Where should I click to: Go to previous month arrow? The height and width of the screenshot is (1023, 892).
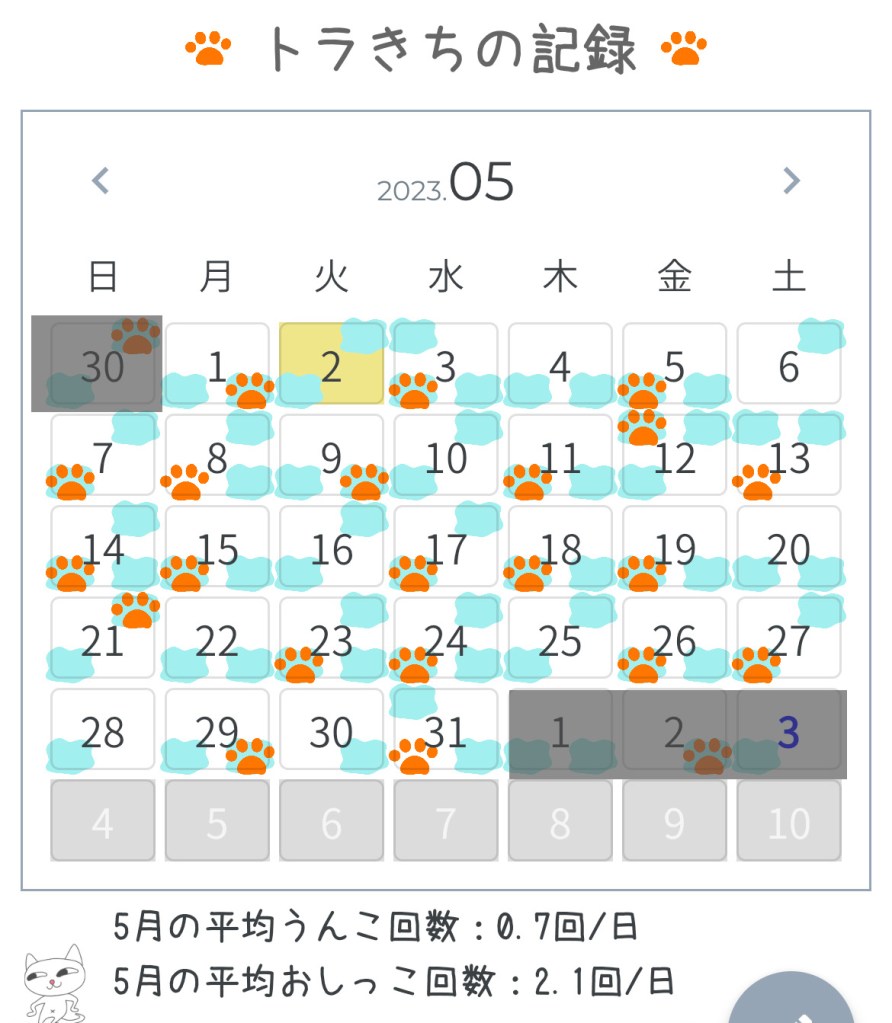pos(100,181)
